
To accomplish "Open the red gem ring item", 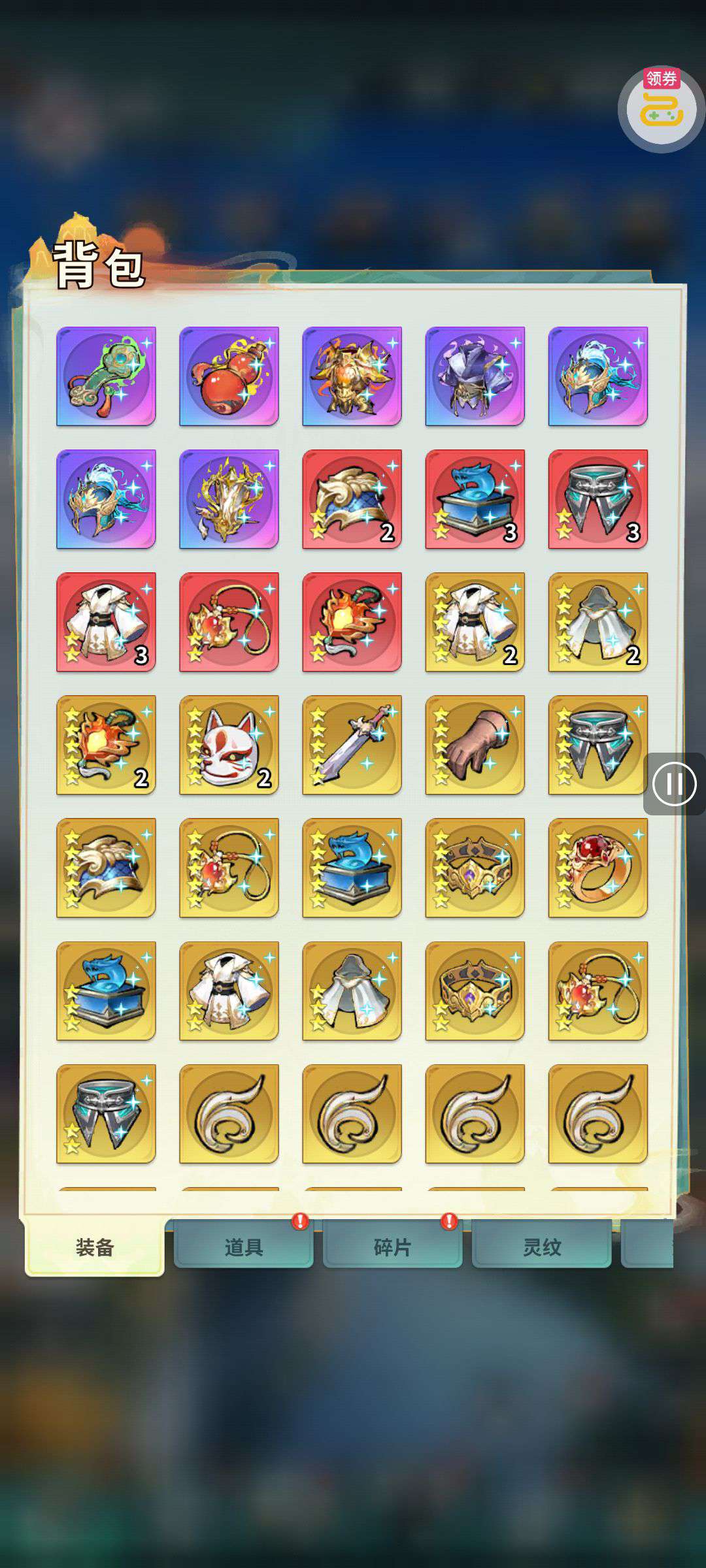I will click(597, 868).
